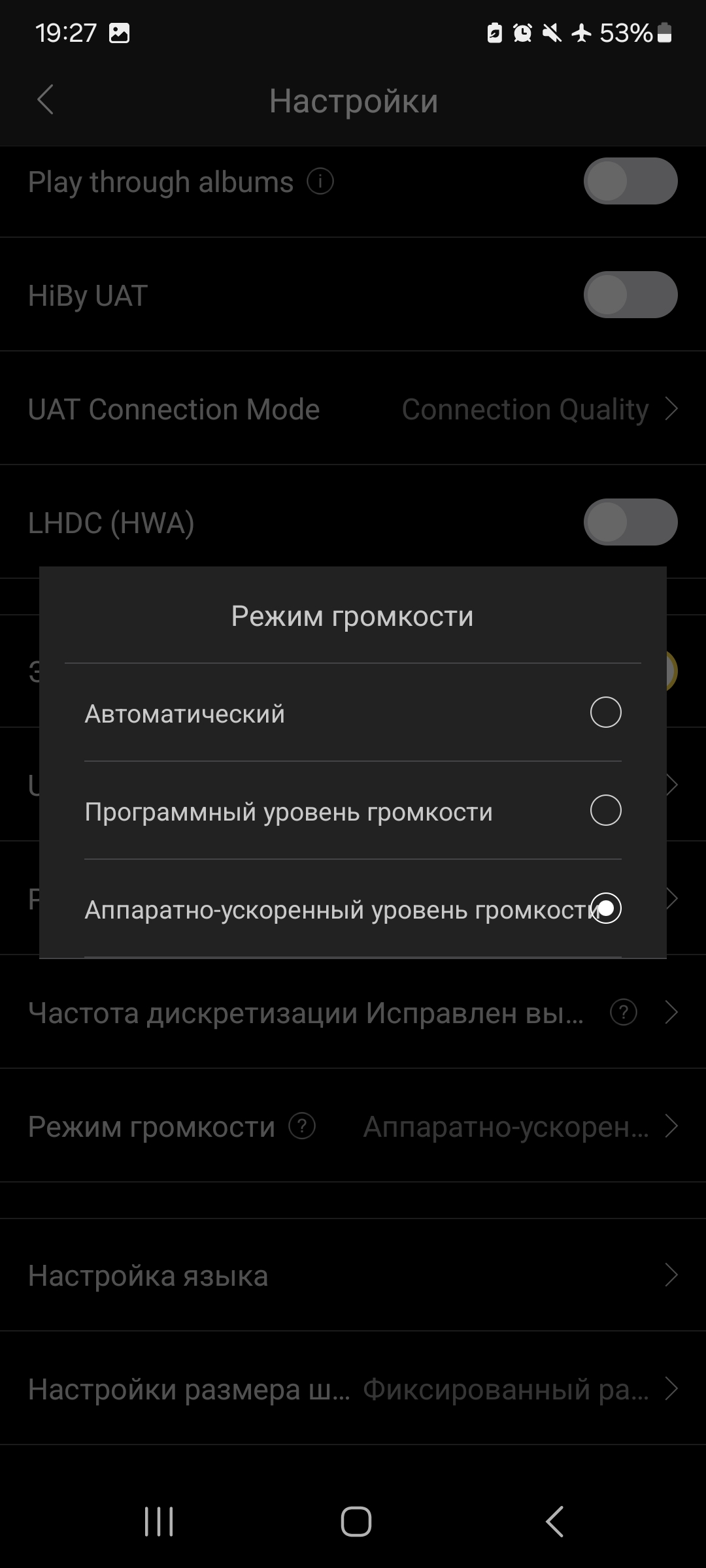Screen dimensions: 706x1568
Task: Choose Программный уровень громкости option
Action: pyautogui.click(x=605, y=810)
